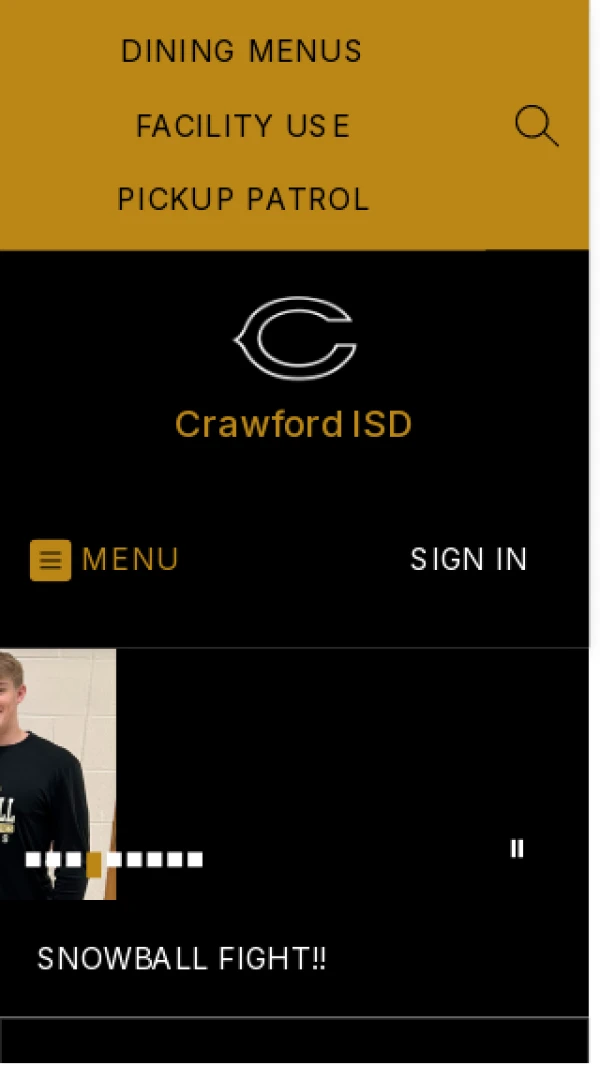Expand the hamburger Menu button
The height and width of the screenshot is (1065, 600).
pyautogui.click(x=104, y=560)
